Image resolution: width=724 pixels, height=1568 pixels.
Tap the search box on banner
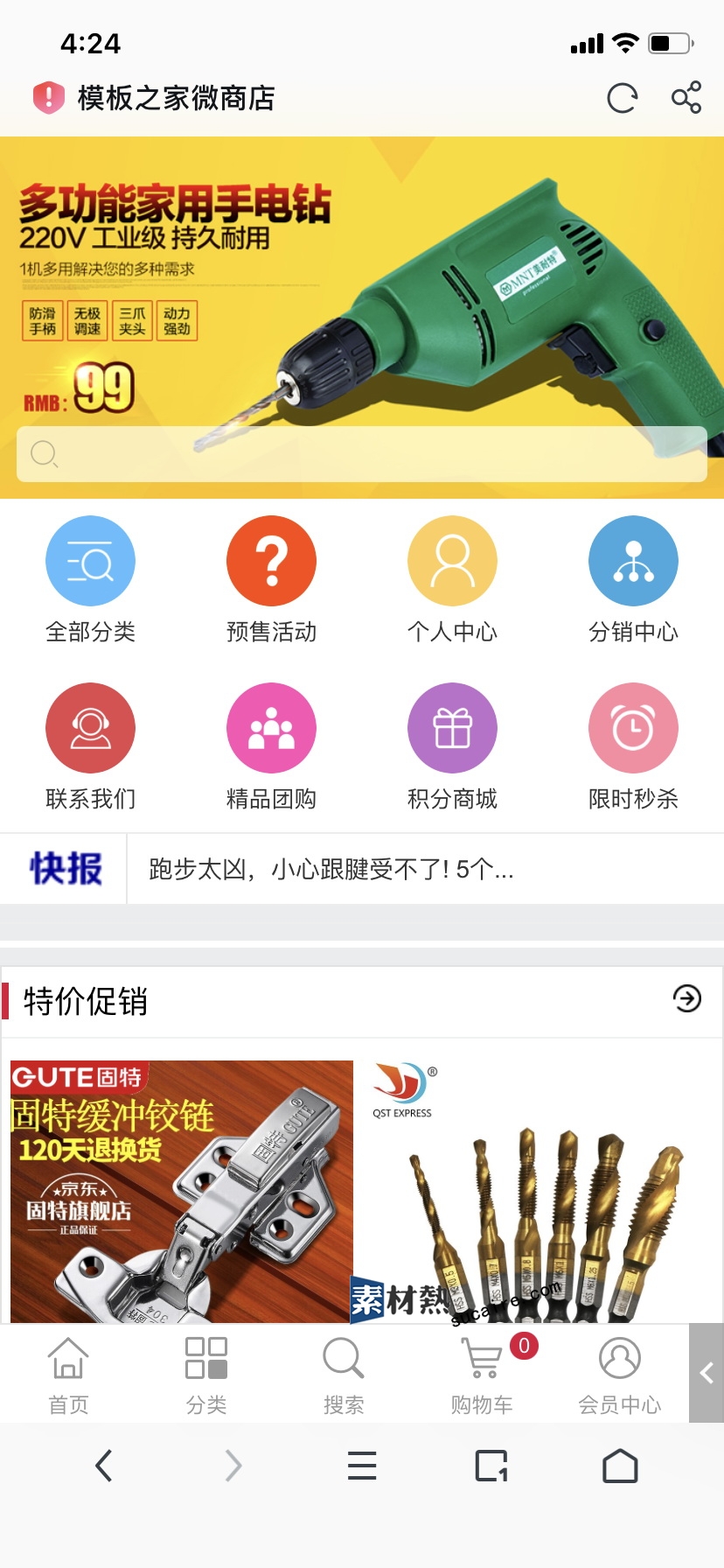pos(361,454)
